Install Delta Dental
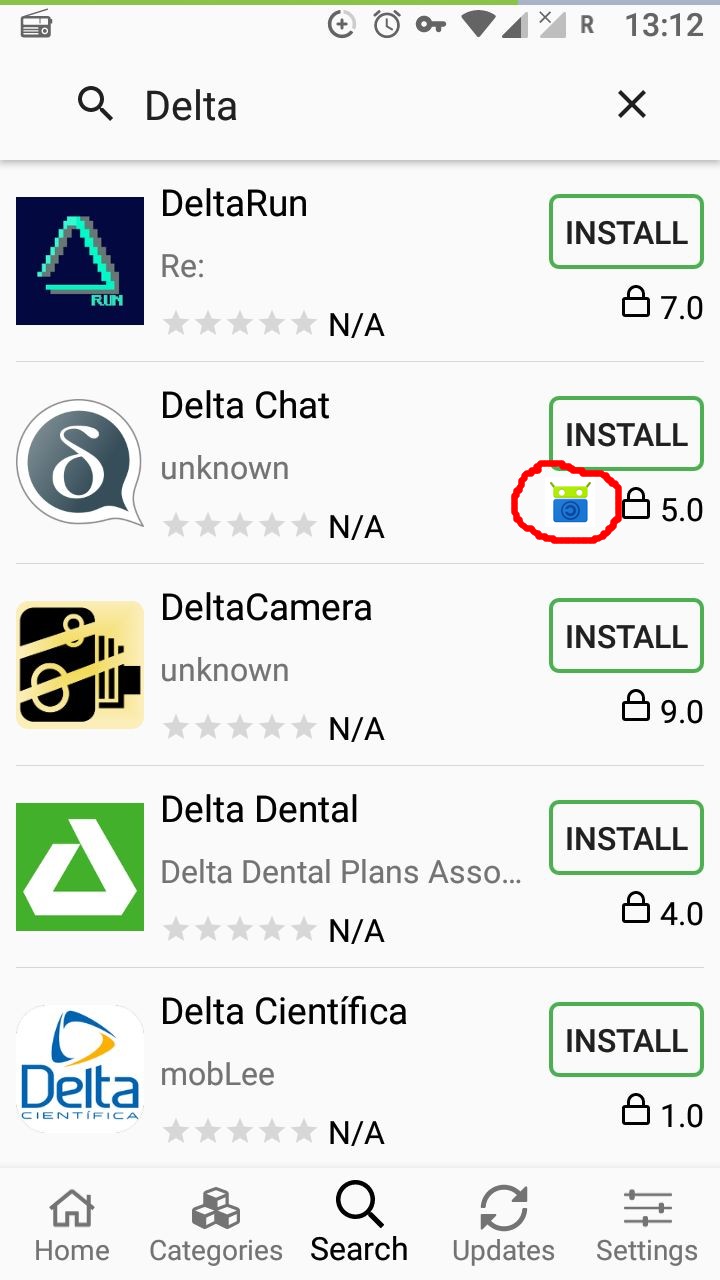The width and height of the screenshot is (720, 1280). click(x=626, y=838)
